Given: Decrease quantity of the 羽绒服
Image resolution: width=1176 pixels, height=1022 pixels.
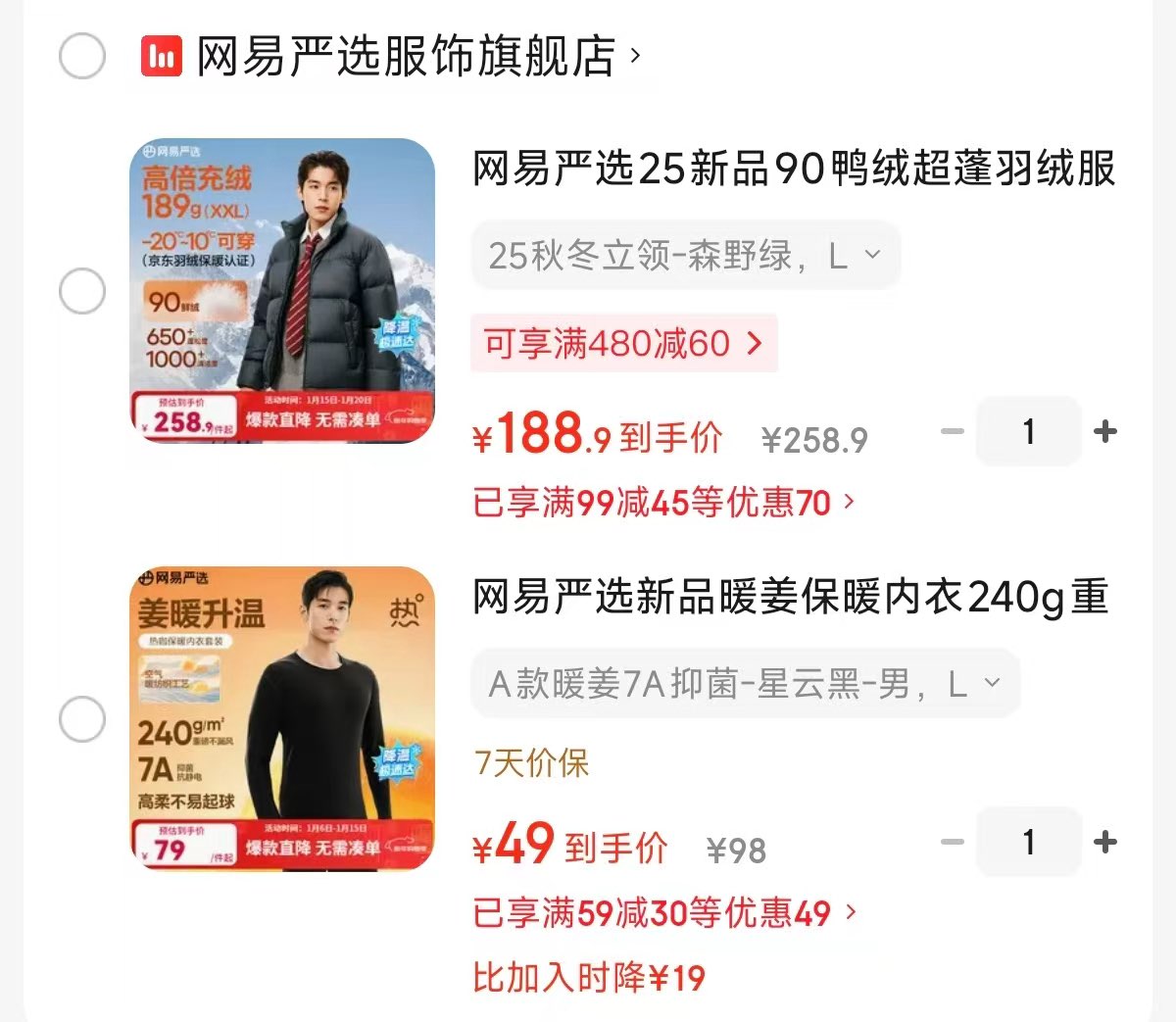Looking at the screenshot, I should coord(953,431).
